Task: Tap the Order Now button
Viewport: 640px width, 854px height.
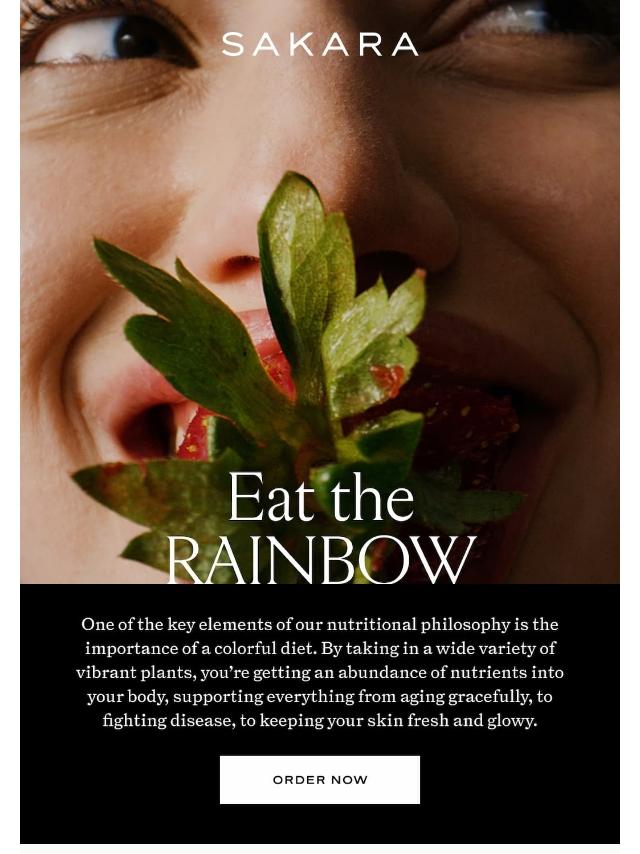Action: click(x=320, y=780)
